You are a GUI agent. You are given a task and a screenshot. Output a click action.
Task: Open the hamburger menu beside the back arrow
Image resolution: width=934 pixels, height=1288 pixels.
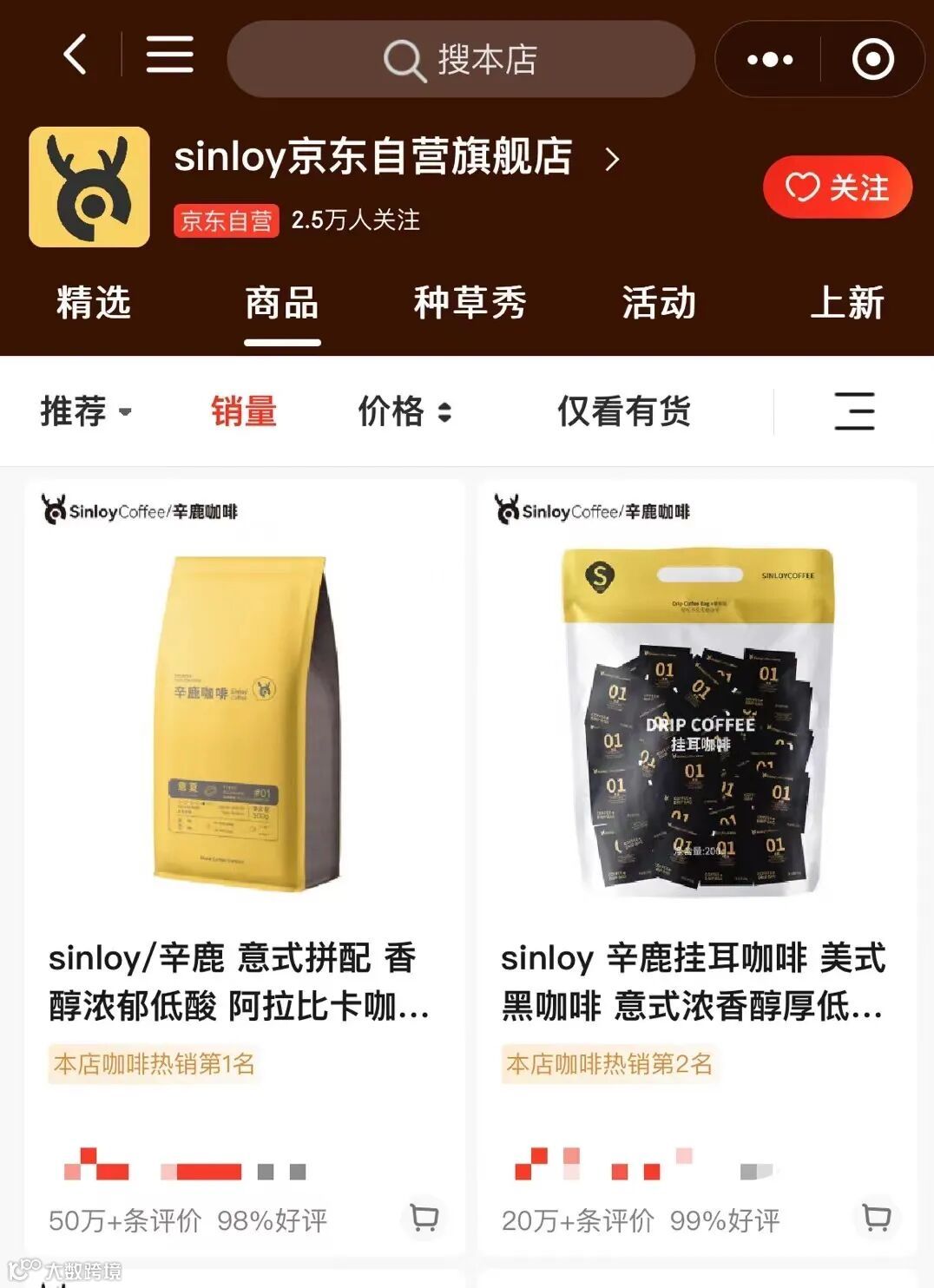[x=169, y=55]
